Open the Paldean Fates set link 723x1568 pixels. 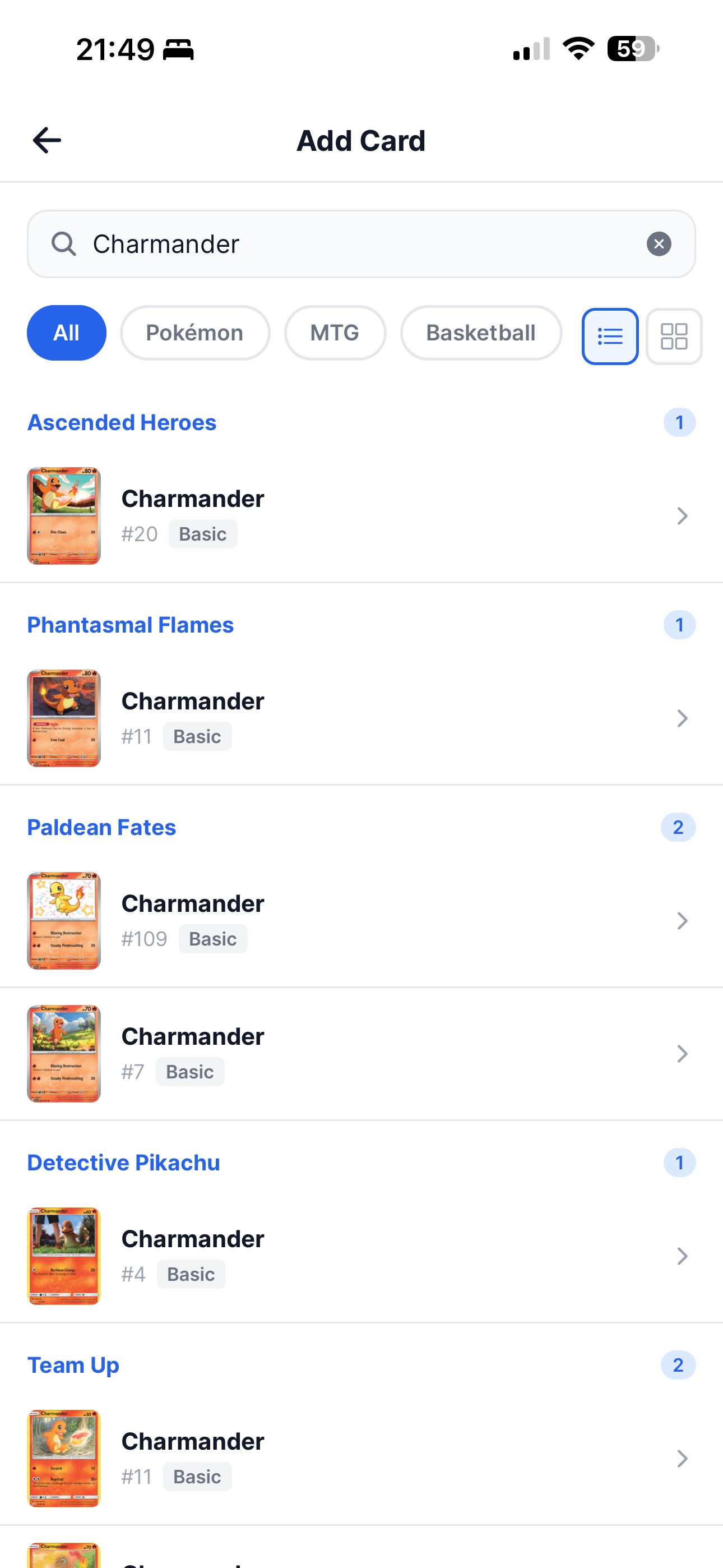tap(101, 827)
